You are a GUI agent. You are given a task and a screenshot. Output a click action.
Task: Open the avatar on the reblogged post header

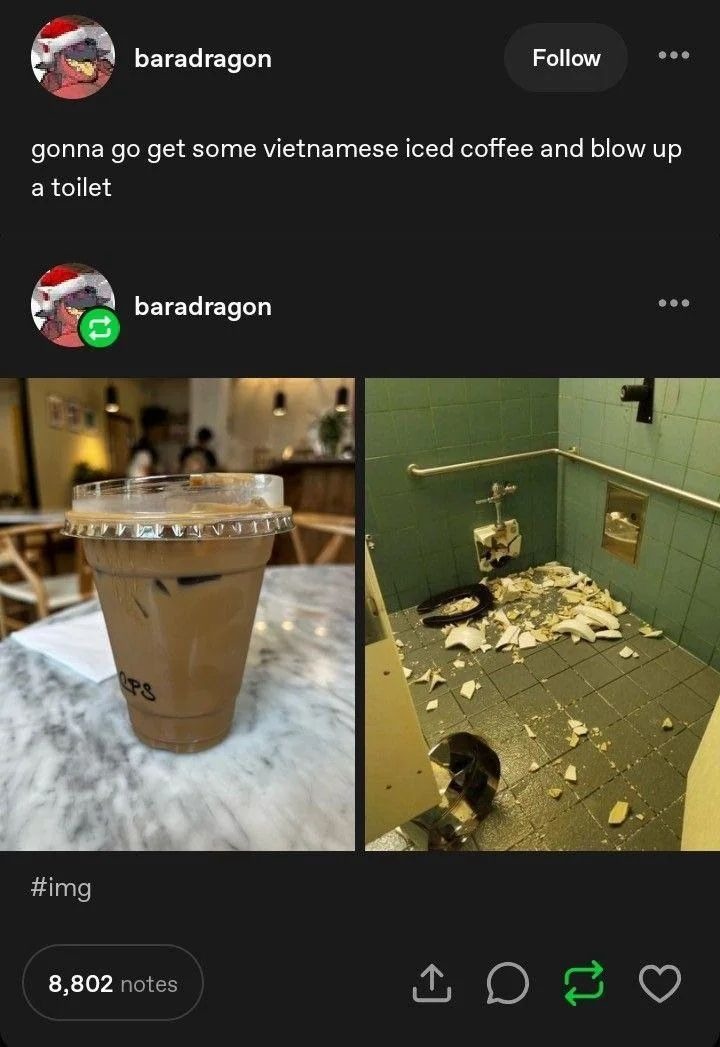click(x=74, y=305)
